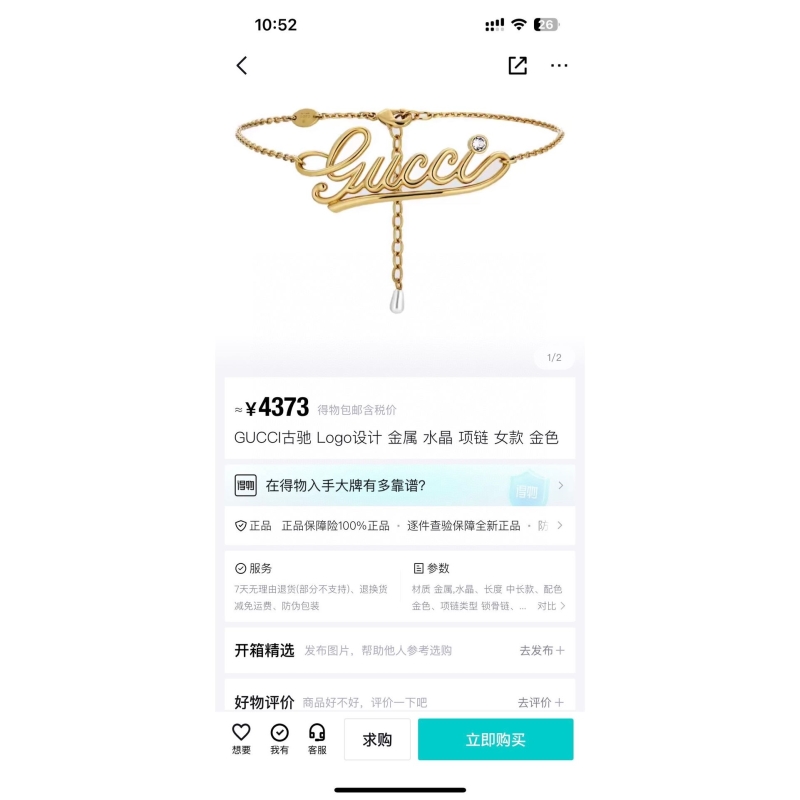Expand the 参数 product parameters
This screenshot has width=800, height=800.
pos(488,586)
